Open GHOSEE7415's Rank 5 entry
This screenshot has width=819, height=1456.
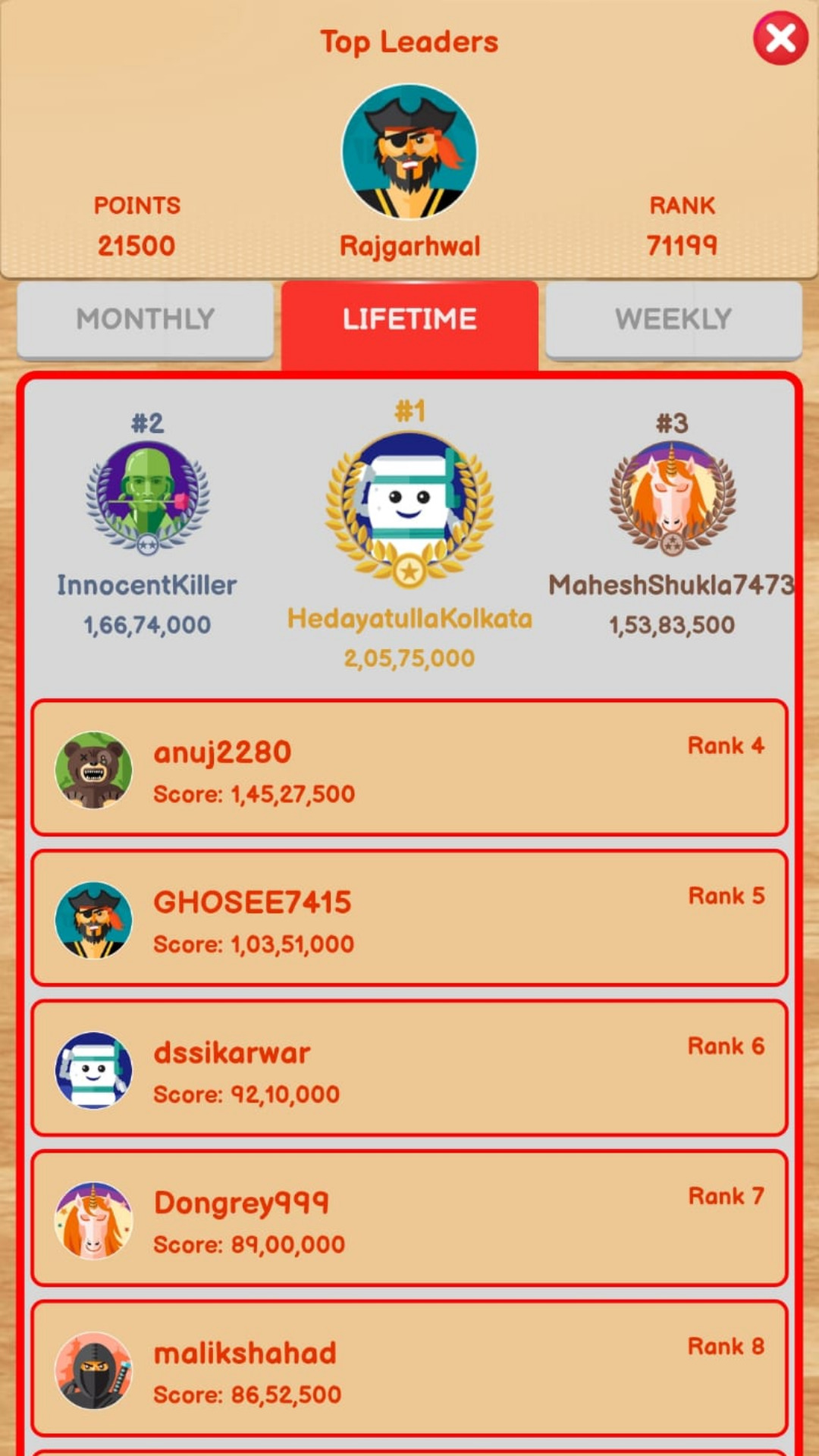click(409, 918)
